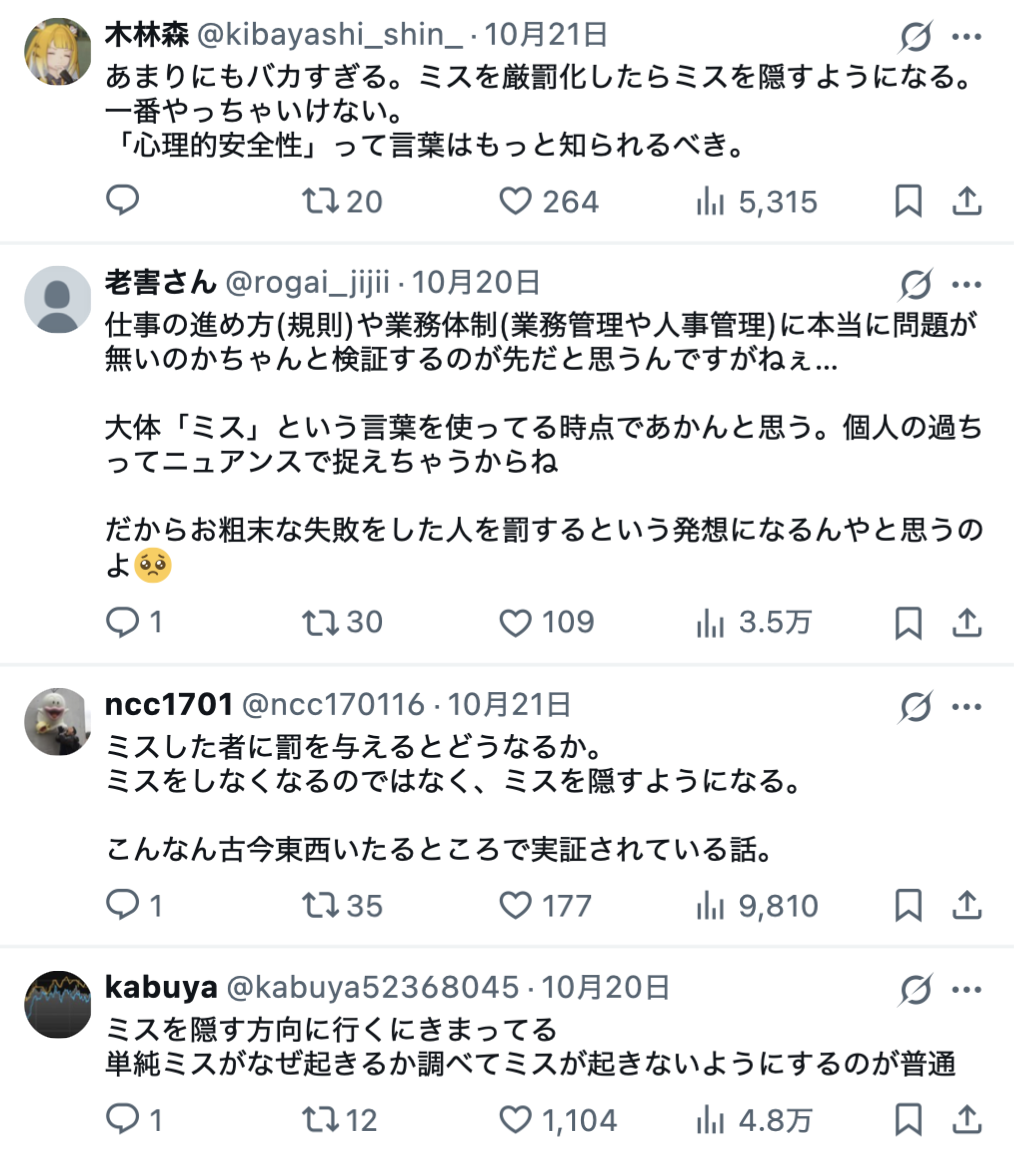View analytics for 老害さん's post
Viewport: 1014px width, 1158px height.
coord(710,623)
